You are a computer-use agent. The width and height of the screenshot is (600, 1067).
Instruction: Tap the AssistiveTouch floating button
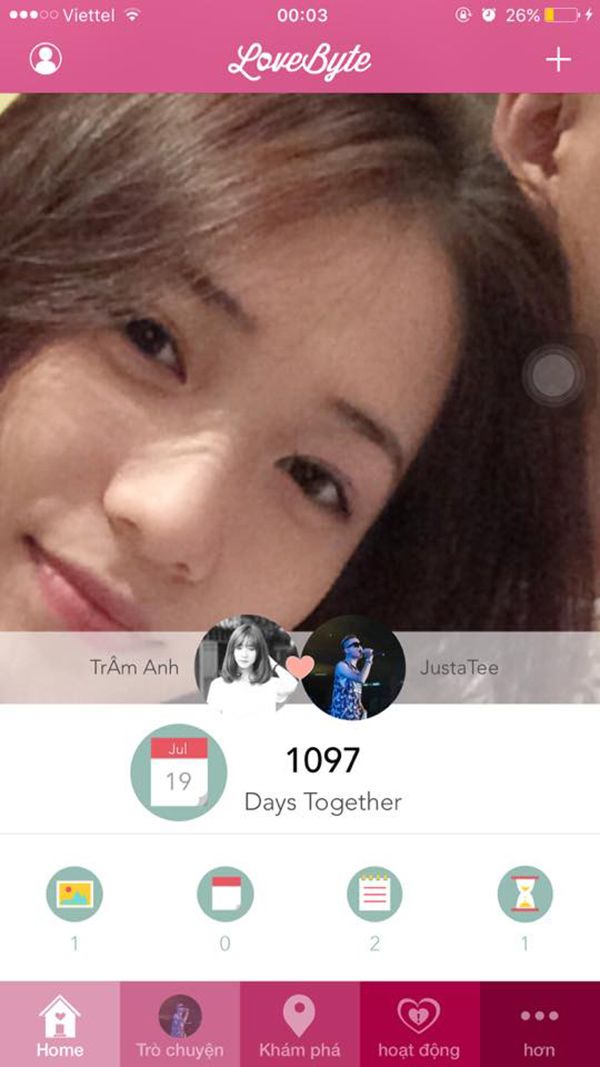[553, 376]
